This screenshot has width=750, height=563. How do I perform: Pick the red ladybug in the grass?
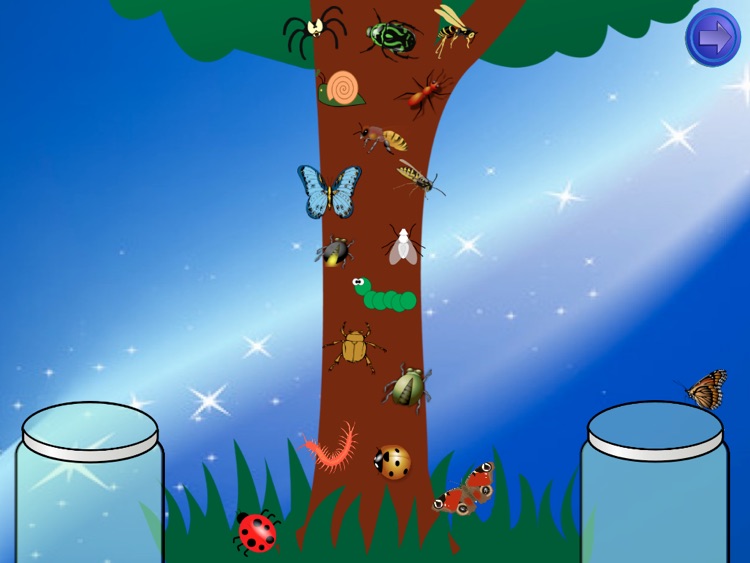pyautogui.click(x=257, y=532)
